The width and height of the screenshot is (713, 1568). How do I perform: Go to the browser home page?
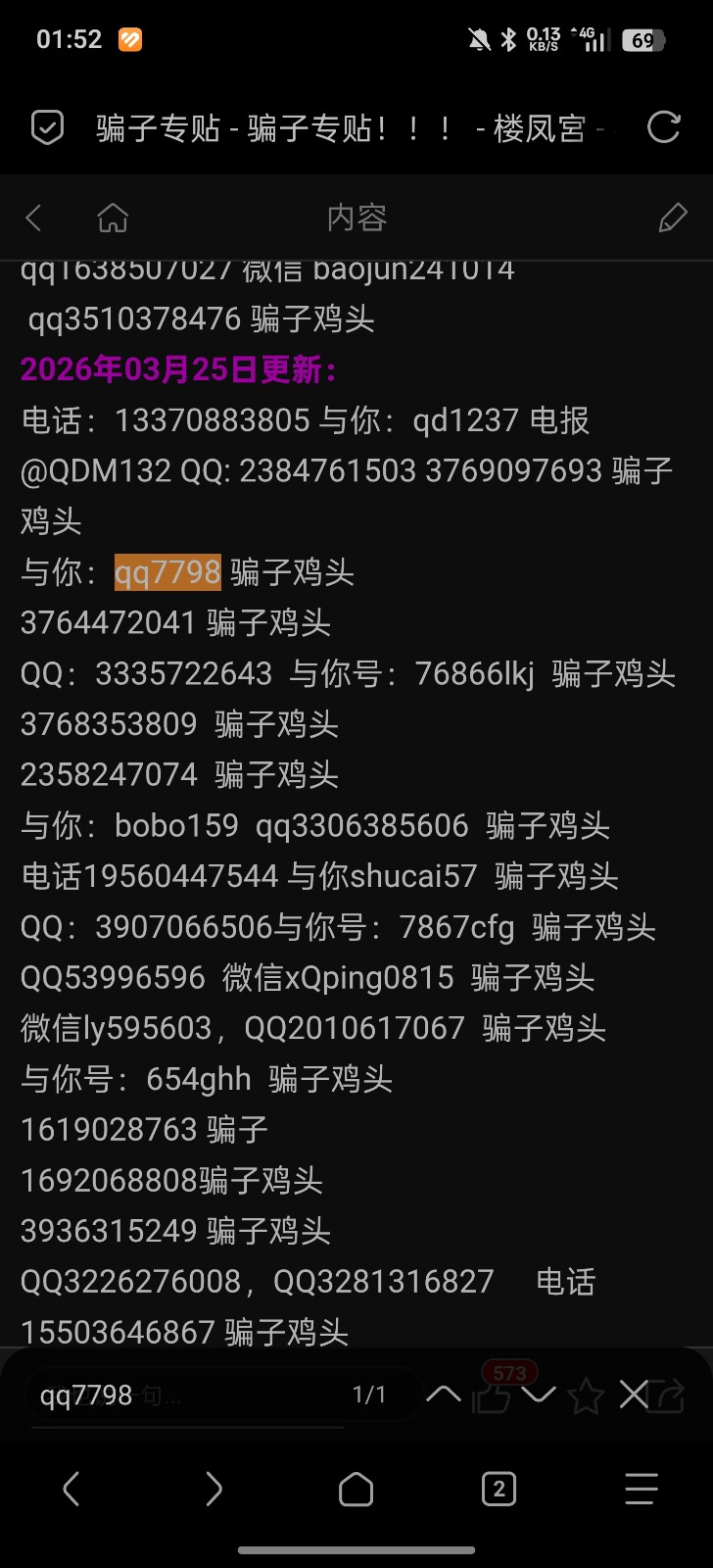(x=356, y=1490)
